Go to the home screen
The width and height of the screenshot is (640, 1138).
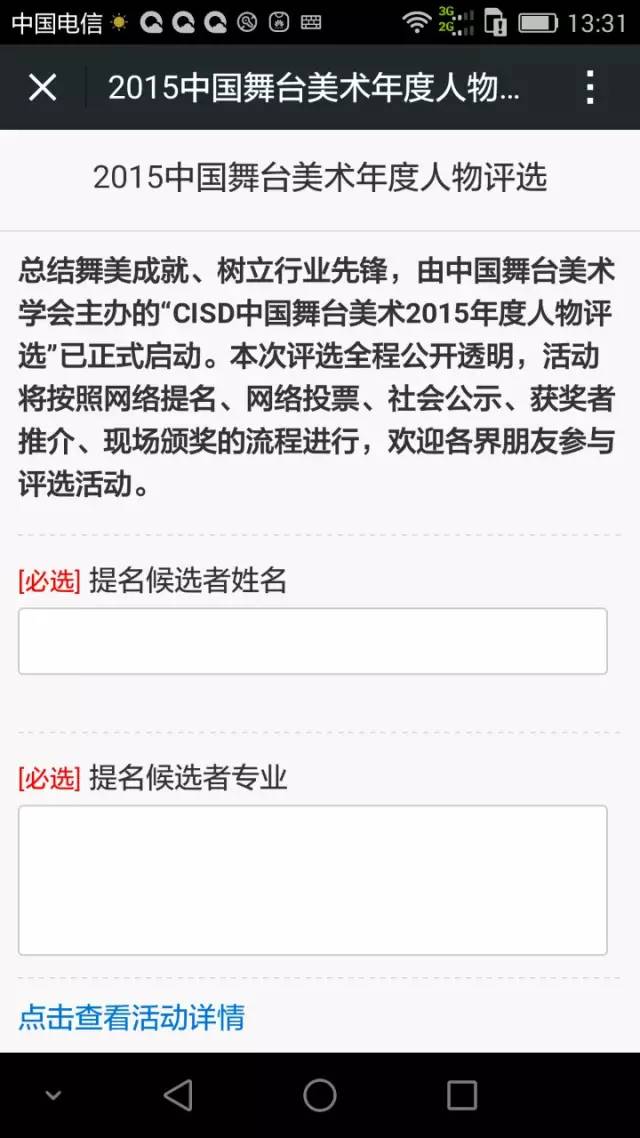(x=320, y=1095)
